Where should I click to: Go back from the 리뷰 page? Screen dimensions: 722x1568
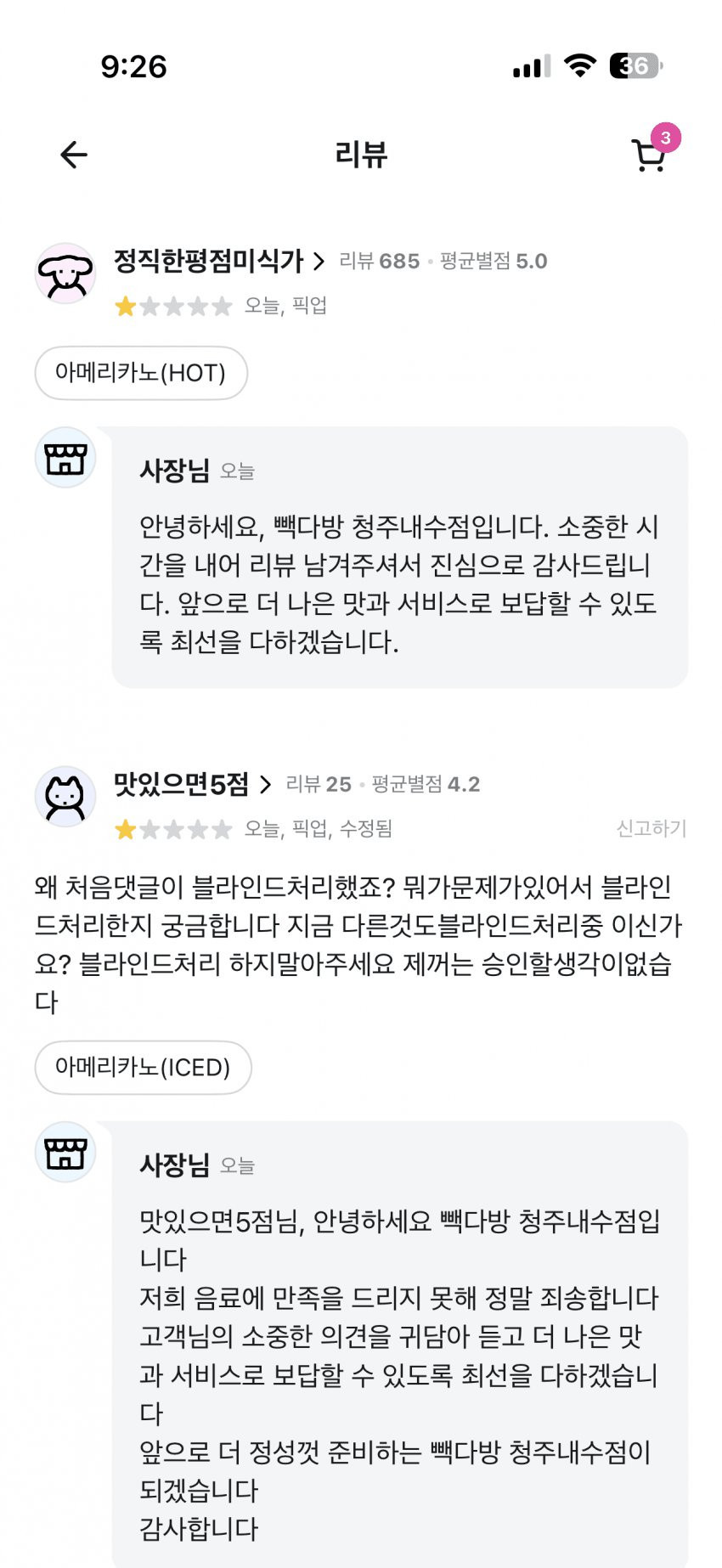(x=74, y=155)
